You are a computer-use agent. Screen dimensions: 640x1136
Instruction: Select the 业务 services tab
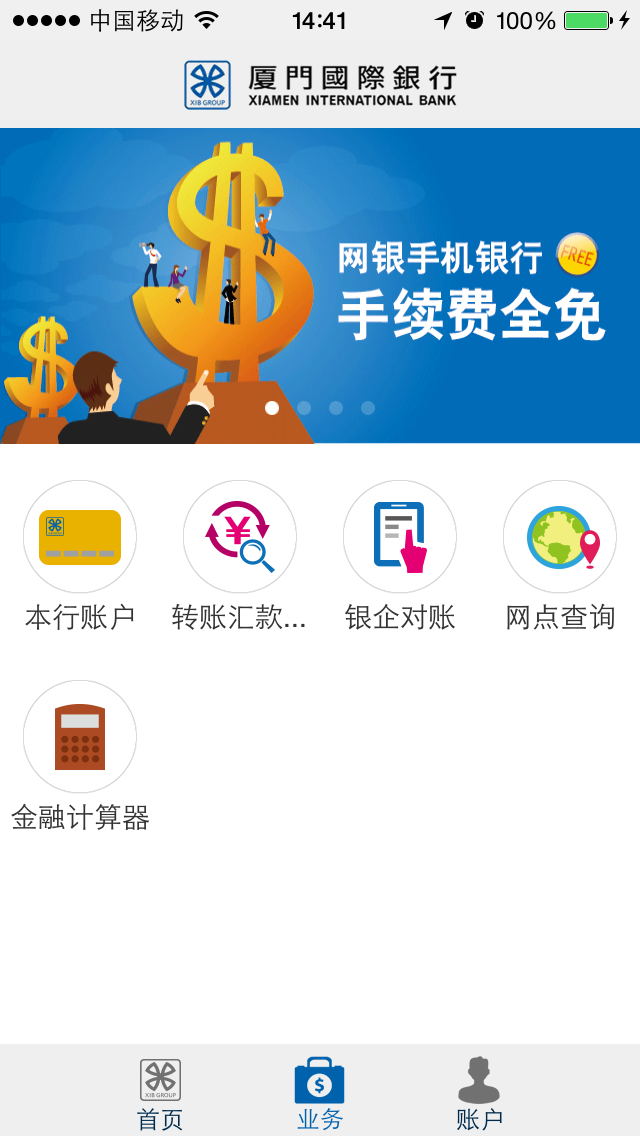pyautogui.click(x=320, y=1092)
